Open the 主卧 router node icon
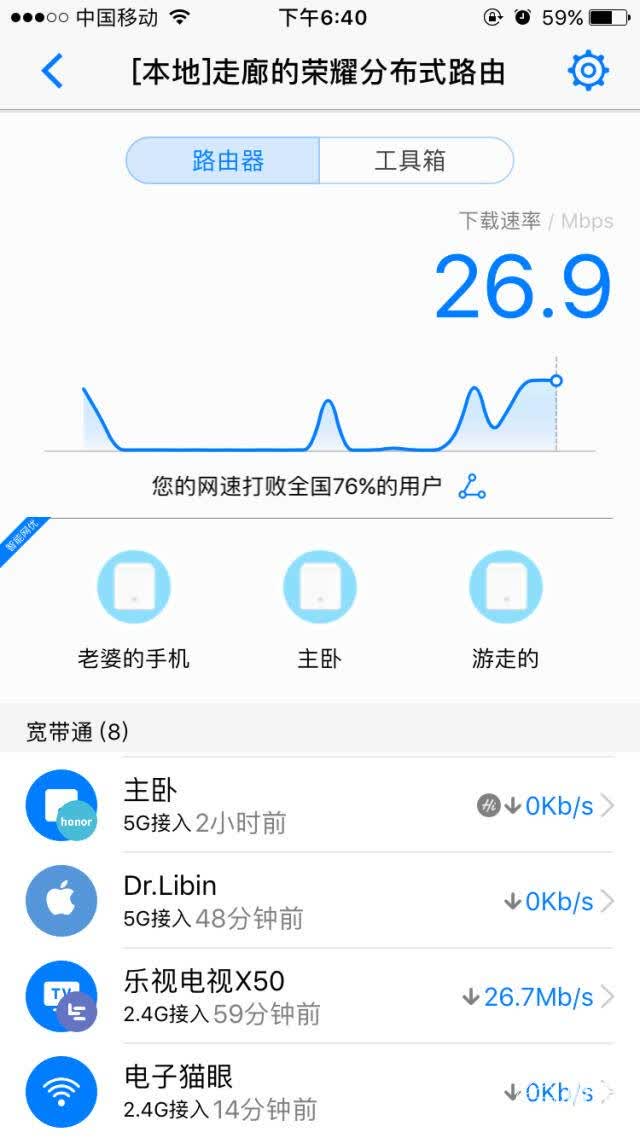This screenshot has height=1138, width=640. tap(319, 586)
